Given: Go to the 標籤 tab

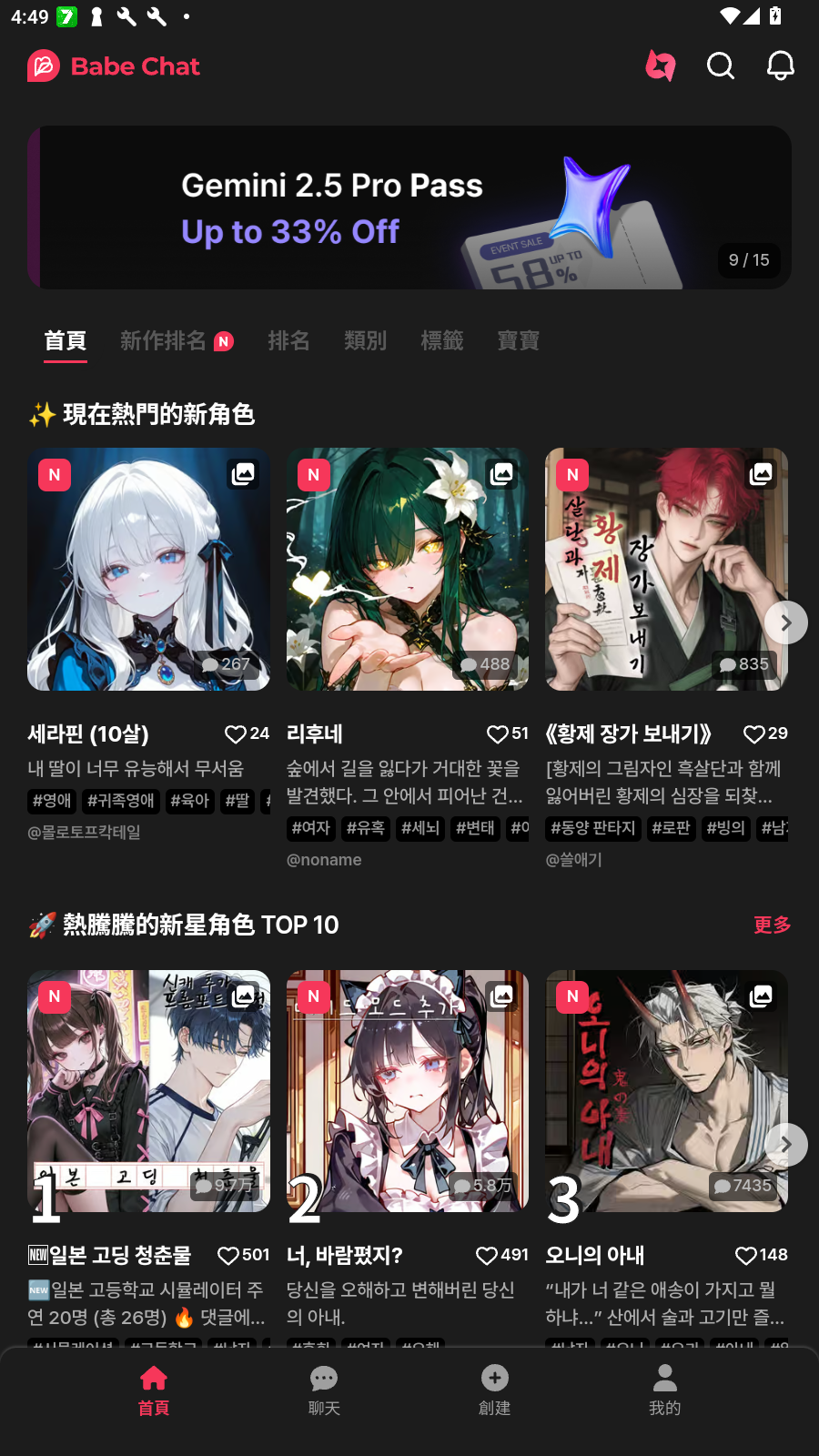Looking at the screenshot, I should point(441,341).
